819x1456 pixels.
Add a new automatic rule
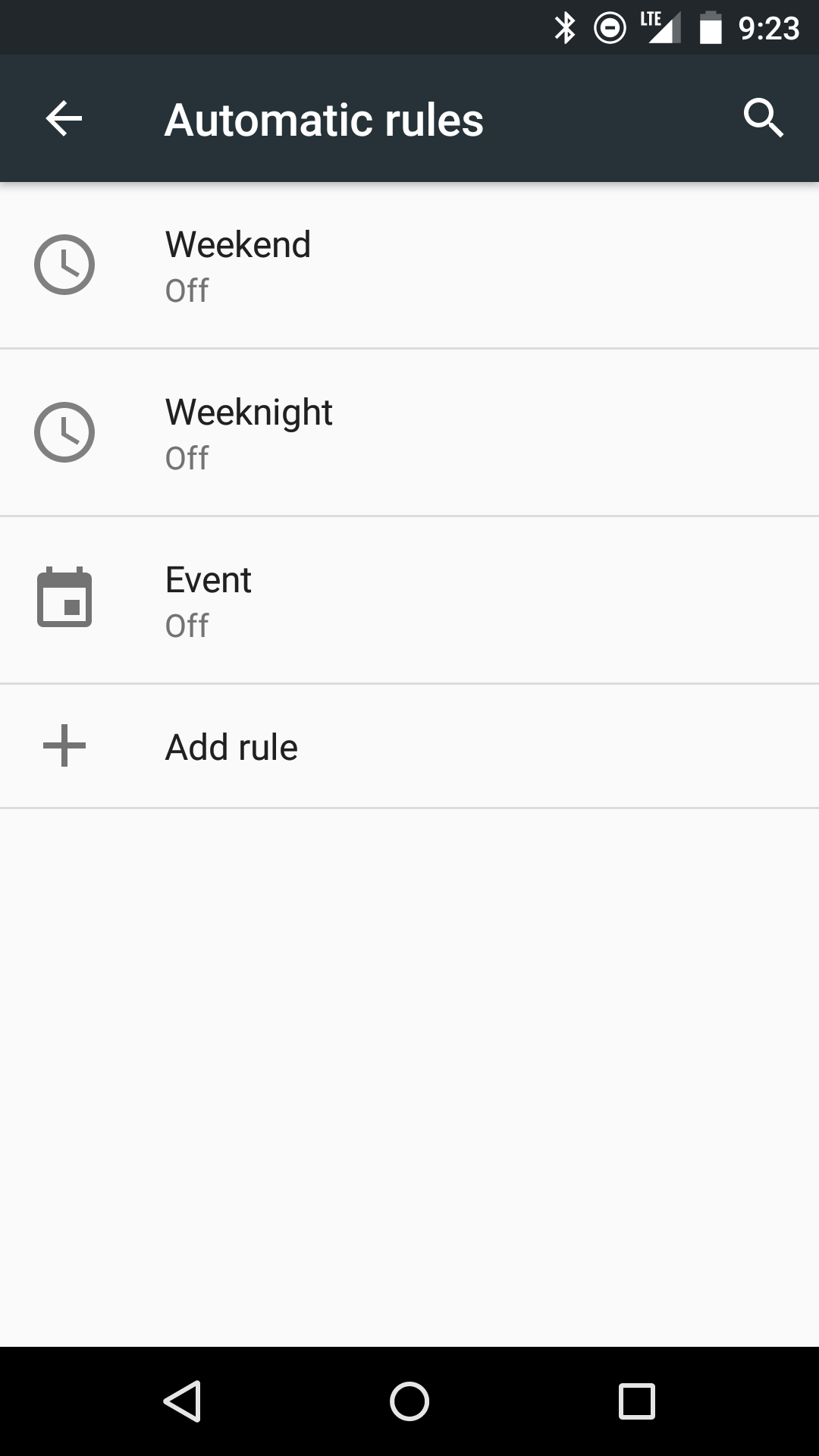[409, 747]
